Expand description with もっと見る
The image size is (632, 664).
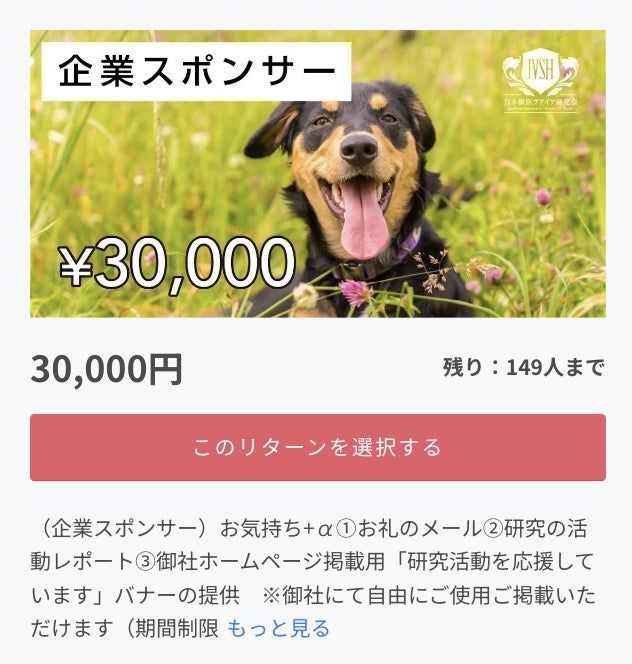(x=278, y=629)
